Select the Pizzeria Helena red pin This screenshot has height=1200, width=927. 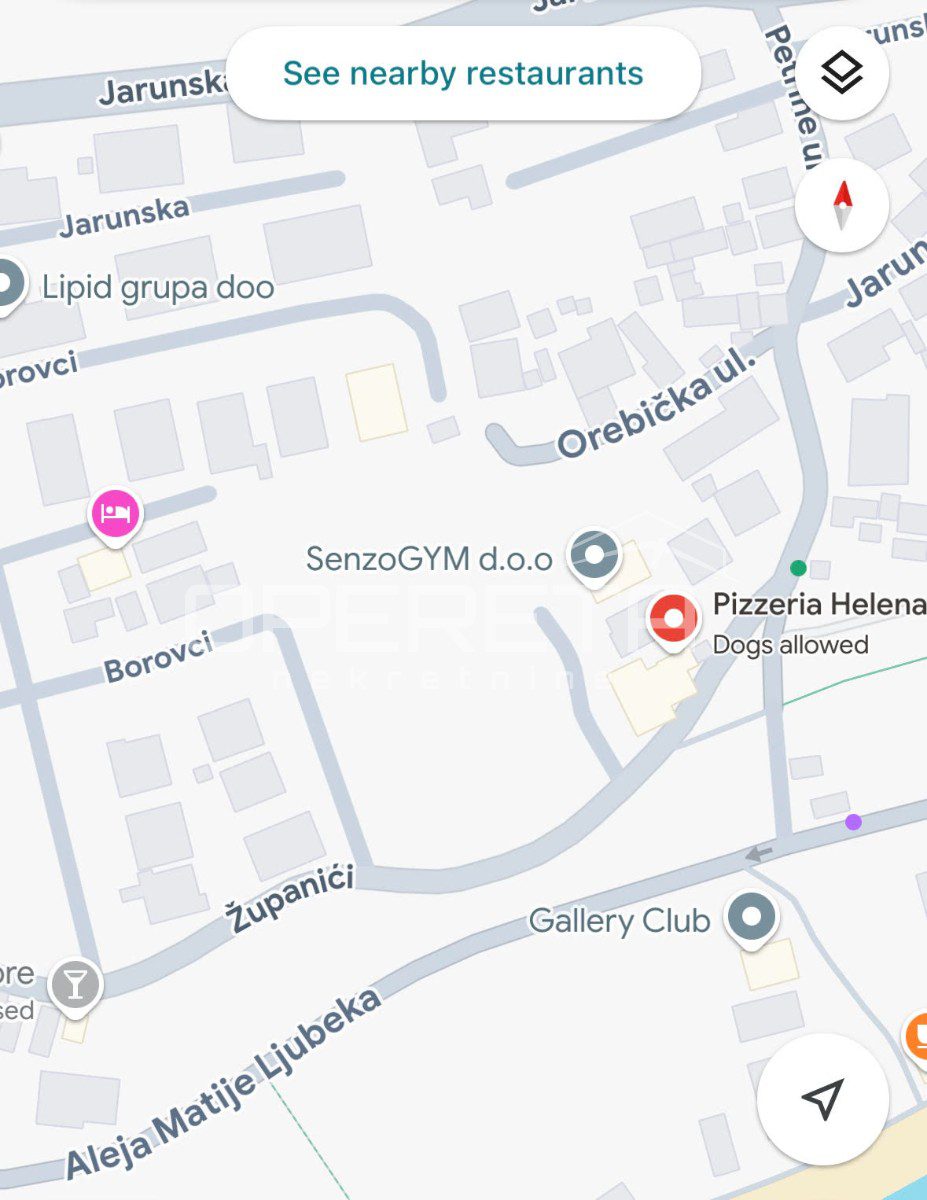(x=673, y=620)
